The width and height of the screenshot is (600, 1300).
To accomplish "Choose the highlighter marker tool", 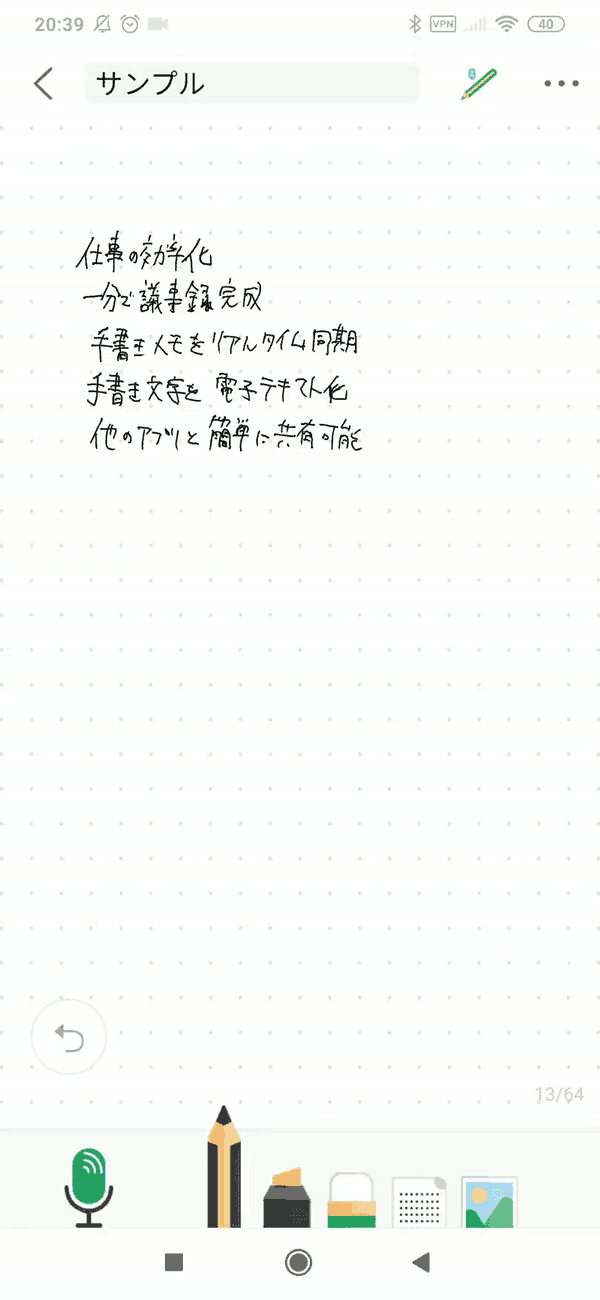I will point(288,1198).
